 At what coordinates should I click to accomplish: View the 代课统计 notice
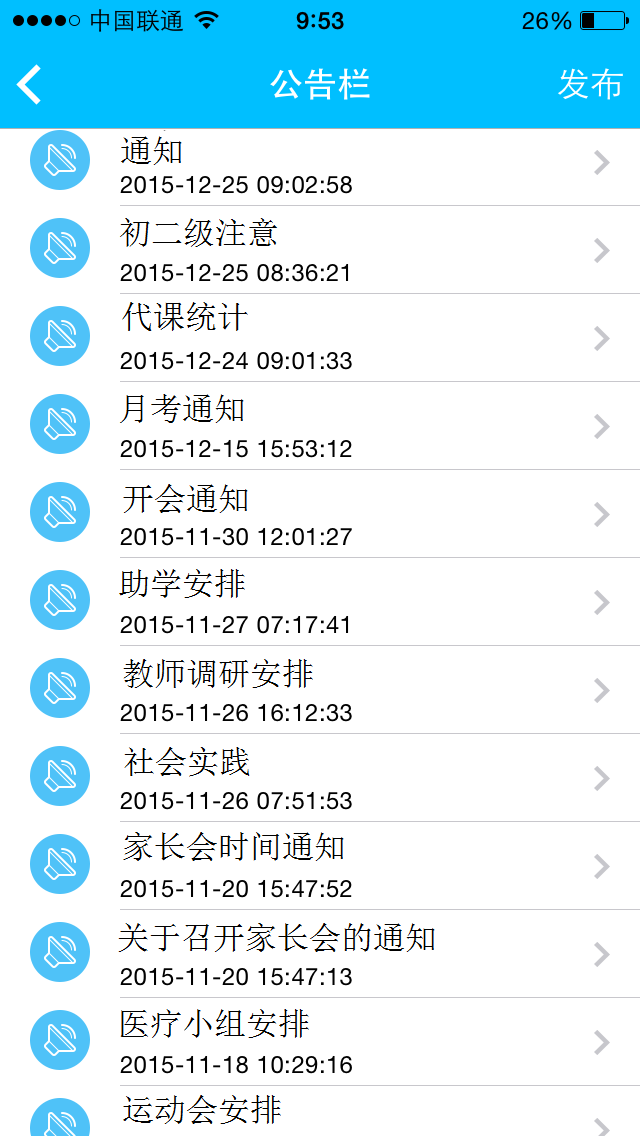coord(320,338)
